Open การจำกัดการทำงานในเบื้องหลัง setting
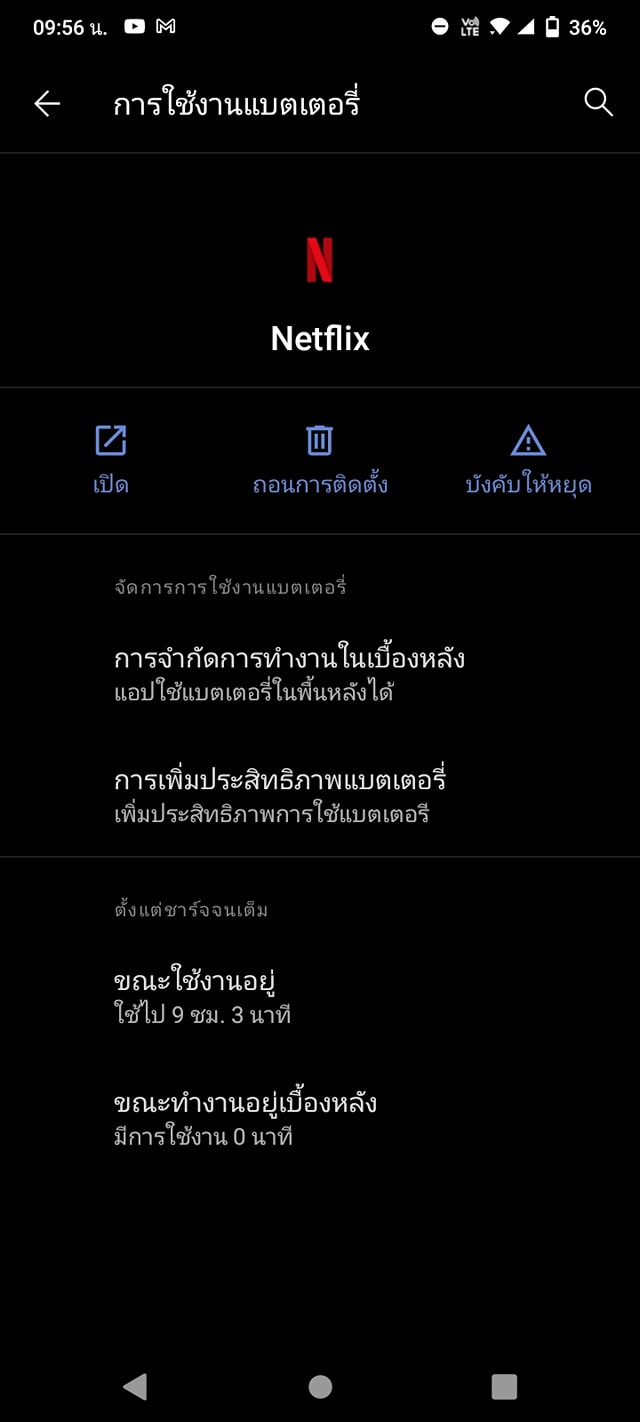The width and height of the screenshot is (640, 1422). tap(290, 673)
